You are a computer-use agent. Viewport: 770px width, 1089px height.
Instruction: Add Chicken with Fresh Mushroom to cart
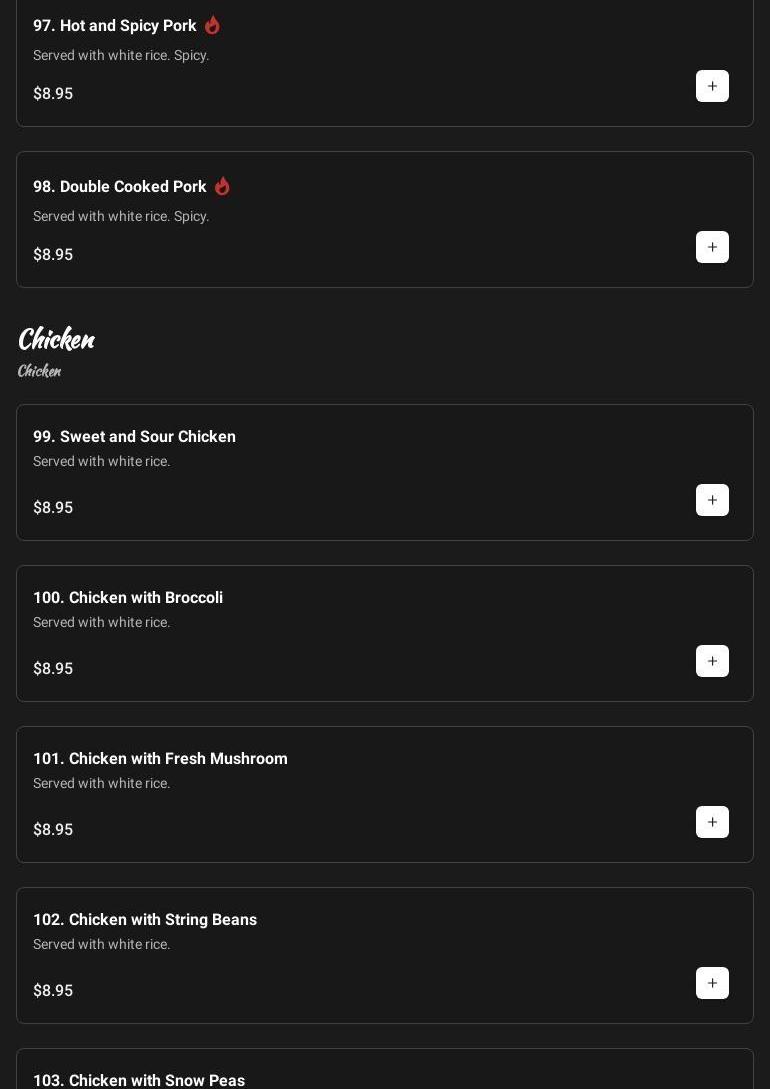point(712,822)
